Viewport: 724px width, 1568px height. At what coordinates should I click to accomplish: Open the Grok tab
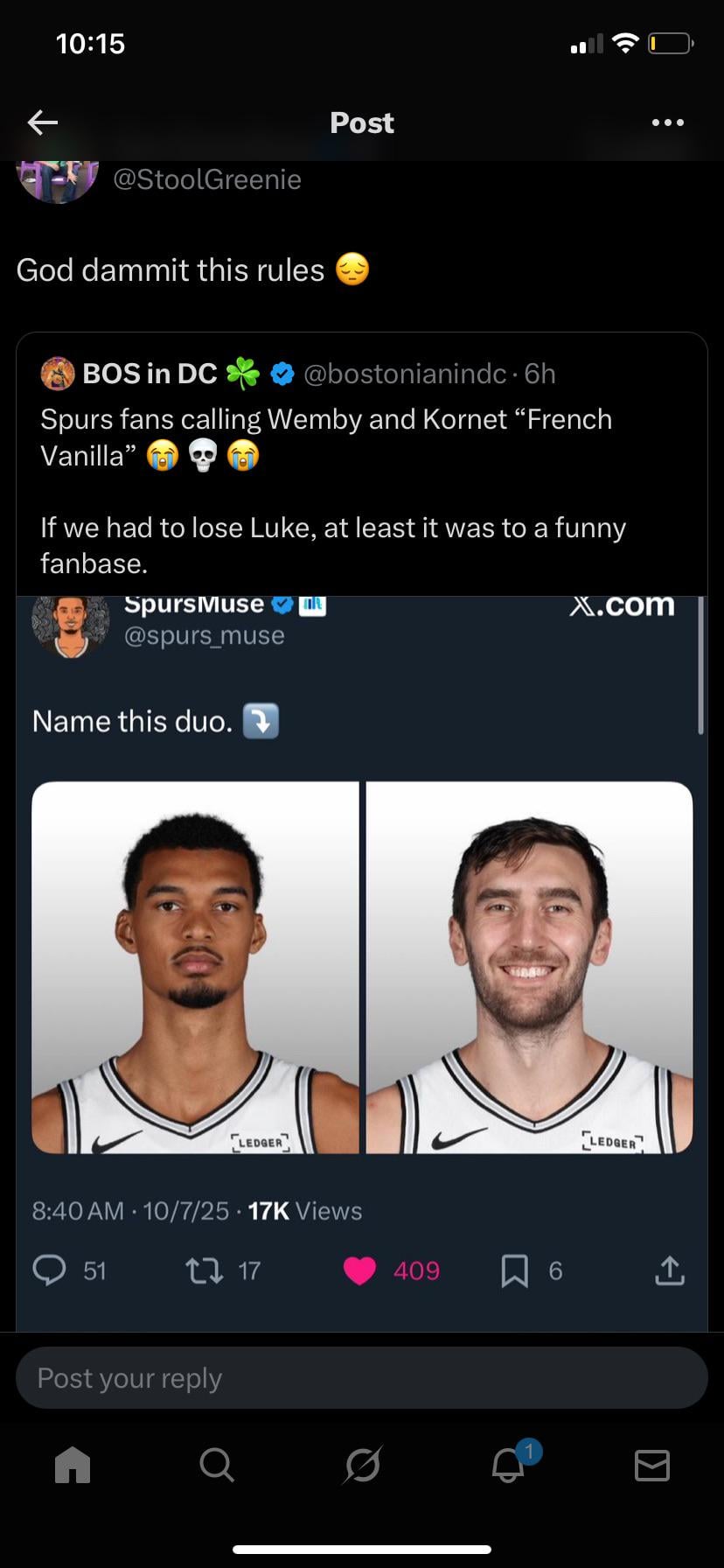tap(362, 1464)
